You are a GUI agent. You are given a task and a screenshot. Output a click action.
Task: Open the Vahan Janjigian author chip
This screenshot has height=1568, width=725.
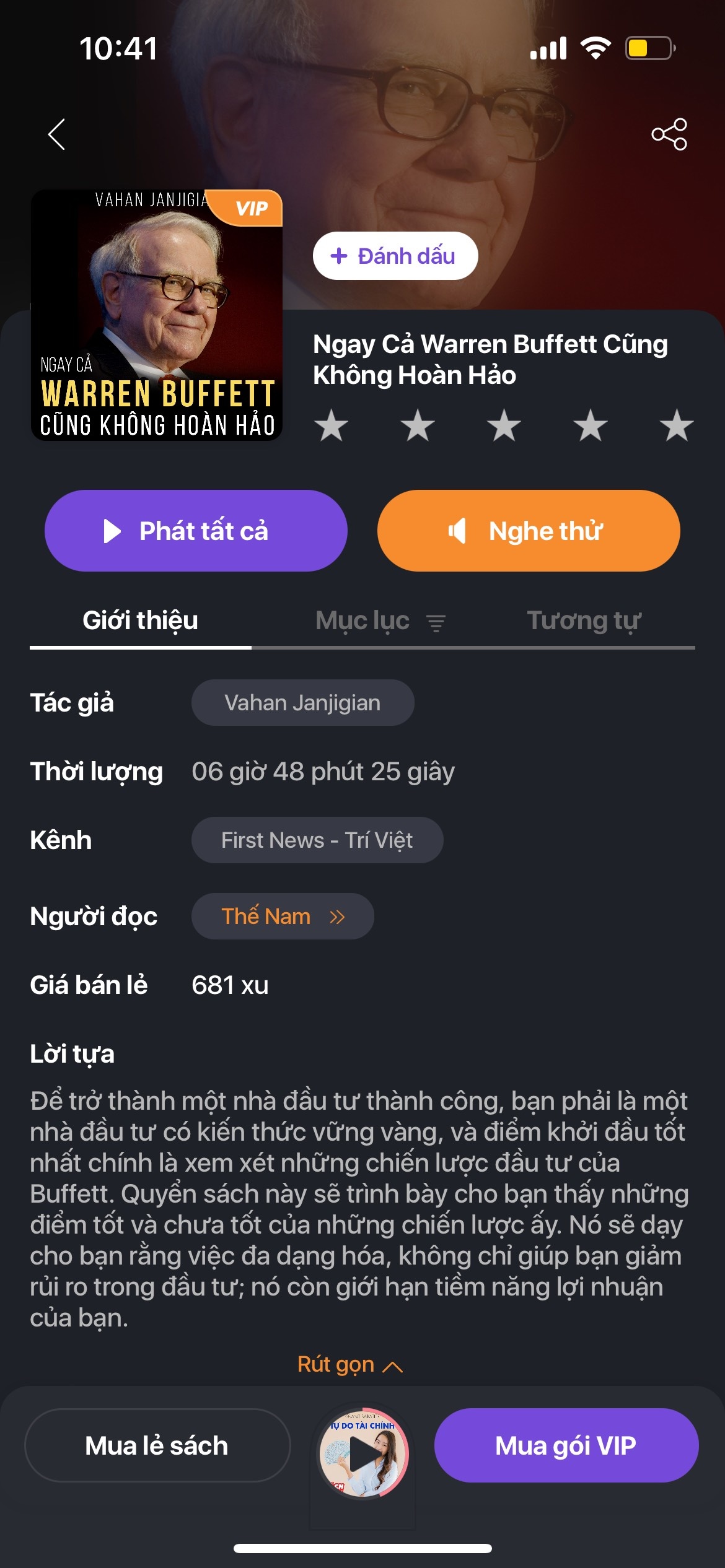(x=302, y=702)
